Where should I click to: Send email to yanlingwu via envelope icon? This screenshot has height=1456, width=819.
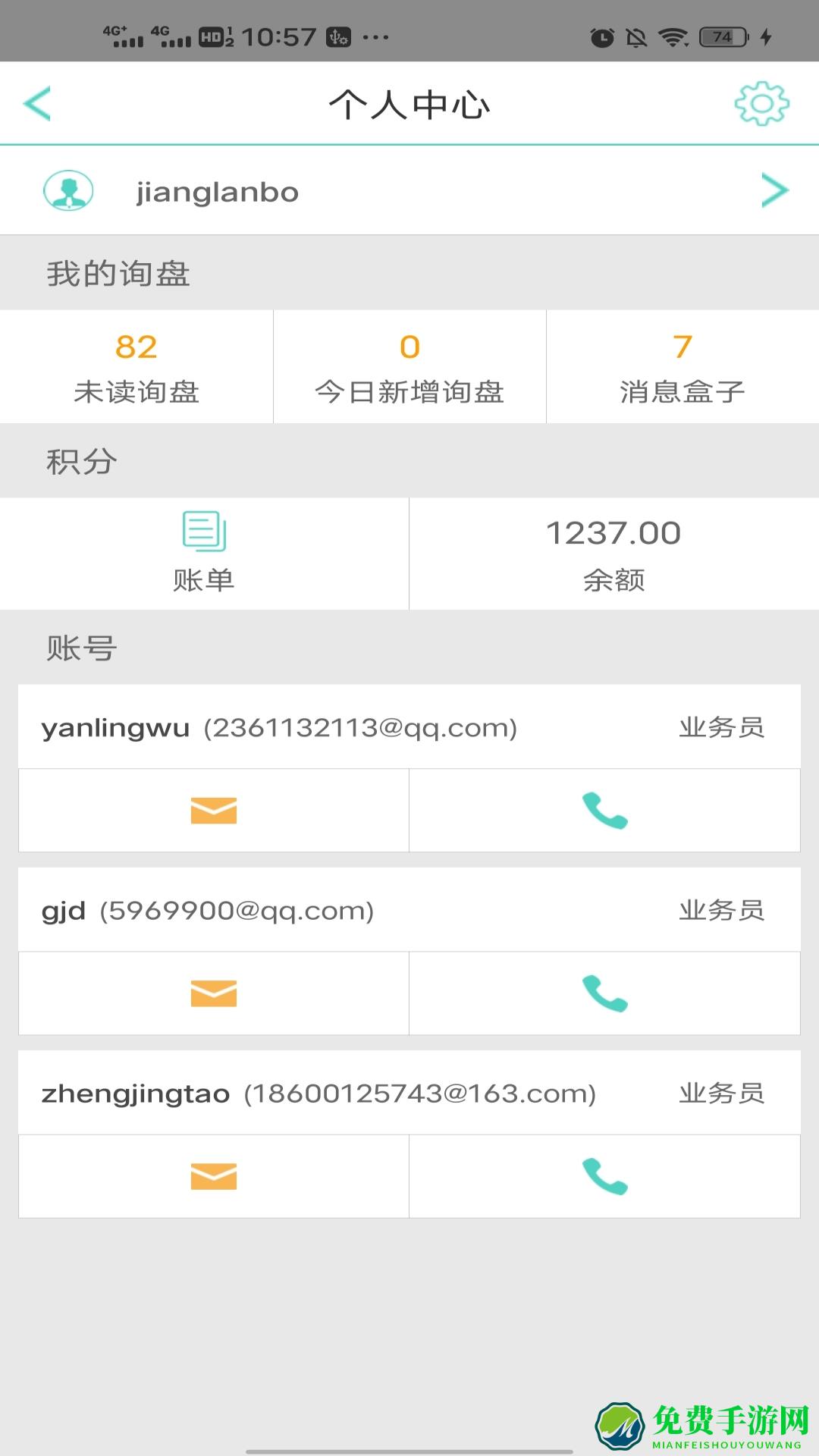213,811
